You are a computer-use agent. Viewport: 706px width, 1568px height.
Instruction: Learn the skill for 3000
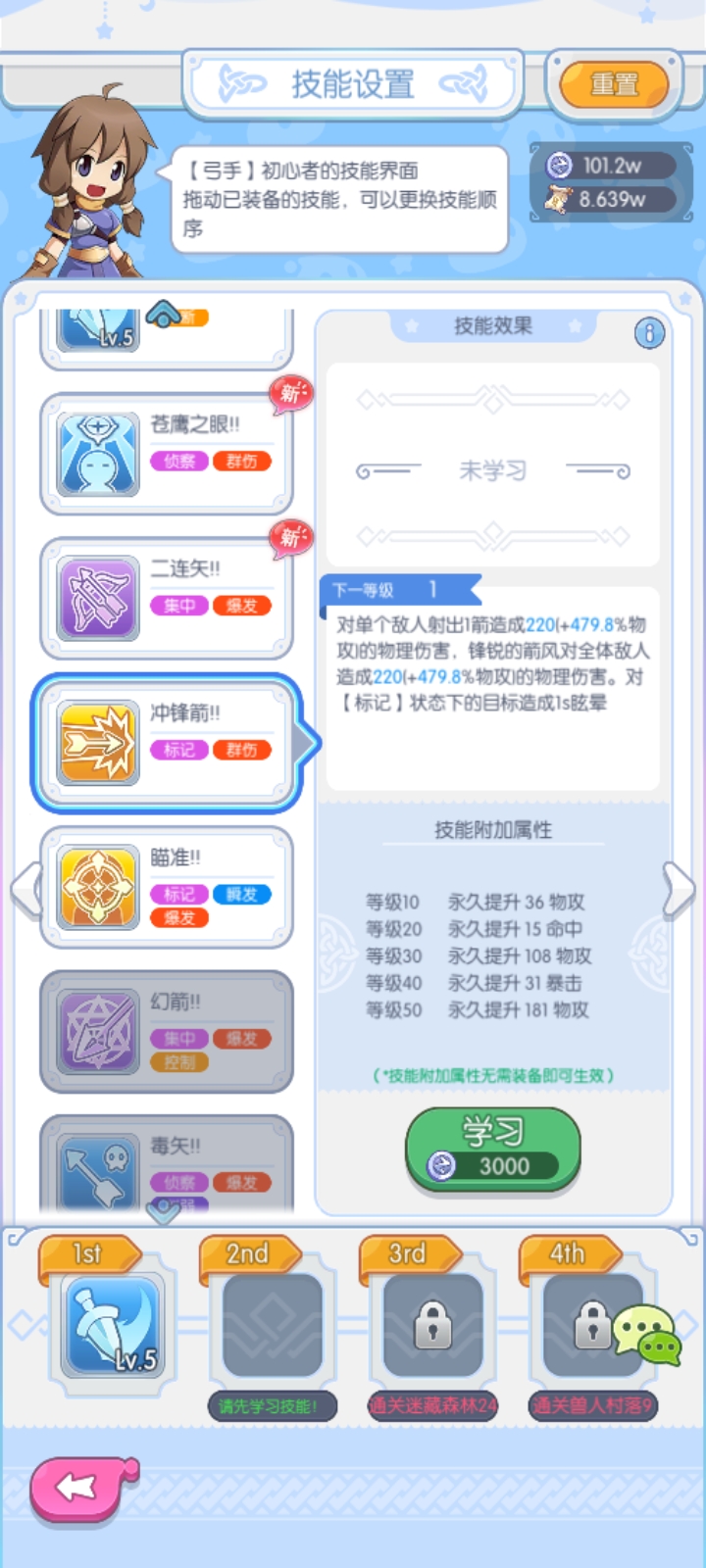(x=493, y=1149)
